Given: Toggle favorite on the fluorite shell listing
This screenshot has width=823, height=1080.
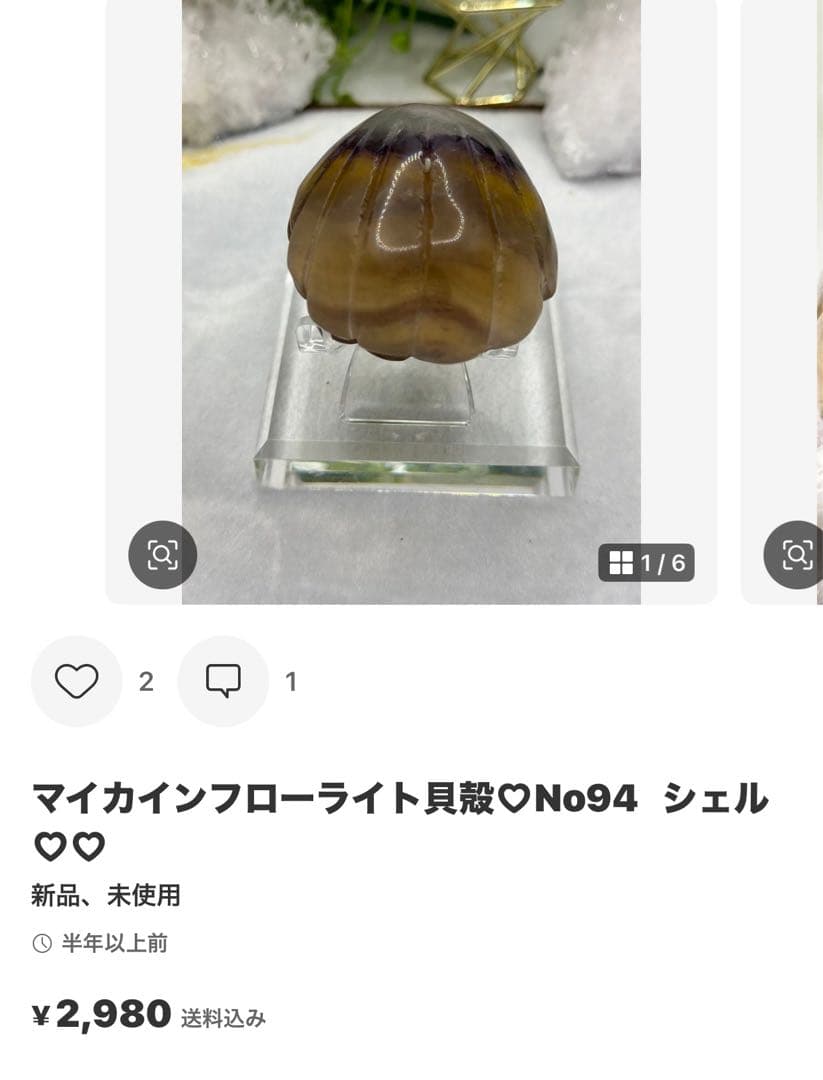Looking at the screenshot, I should [x=75, y=680].
